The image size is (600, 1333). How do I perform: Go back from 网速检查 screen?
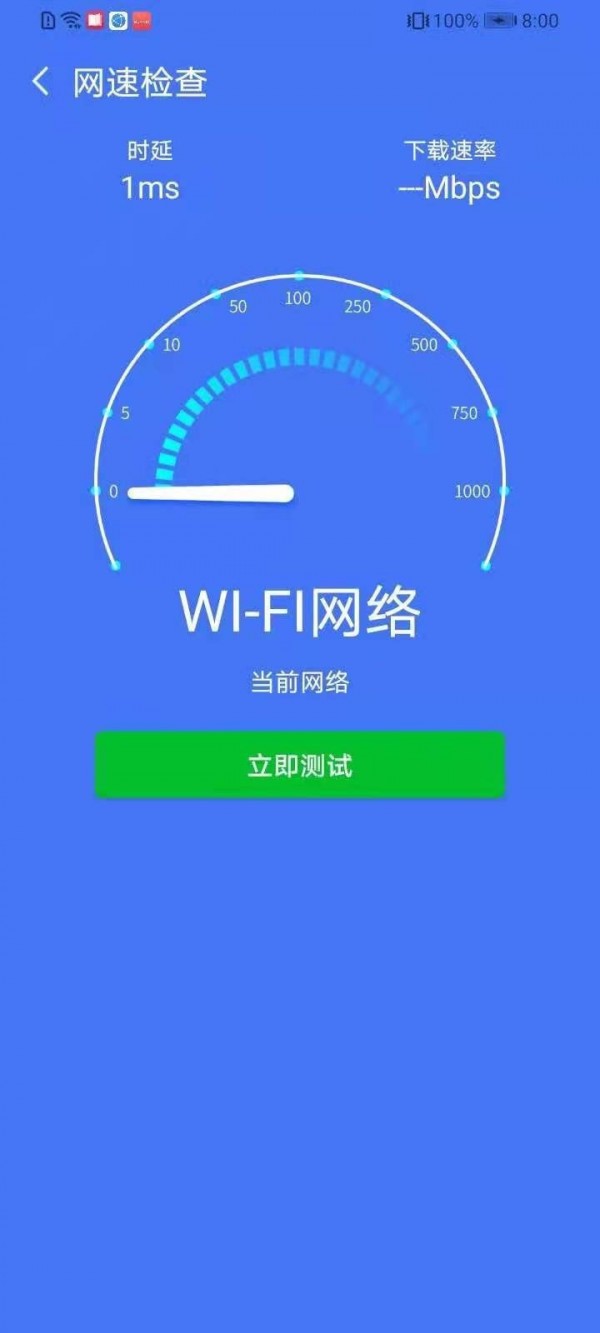click(40, 83)
